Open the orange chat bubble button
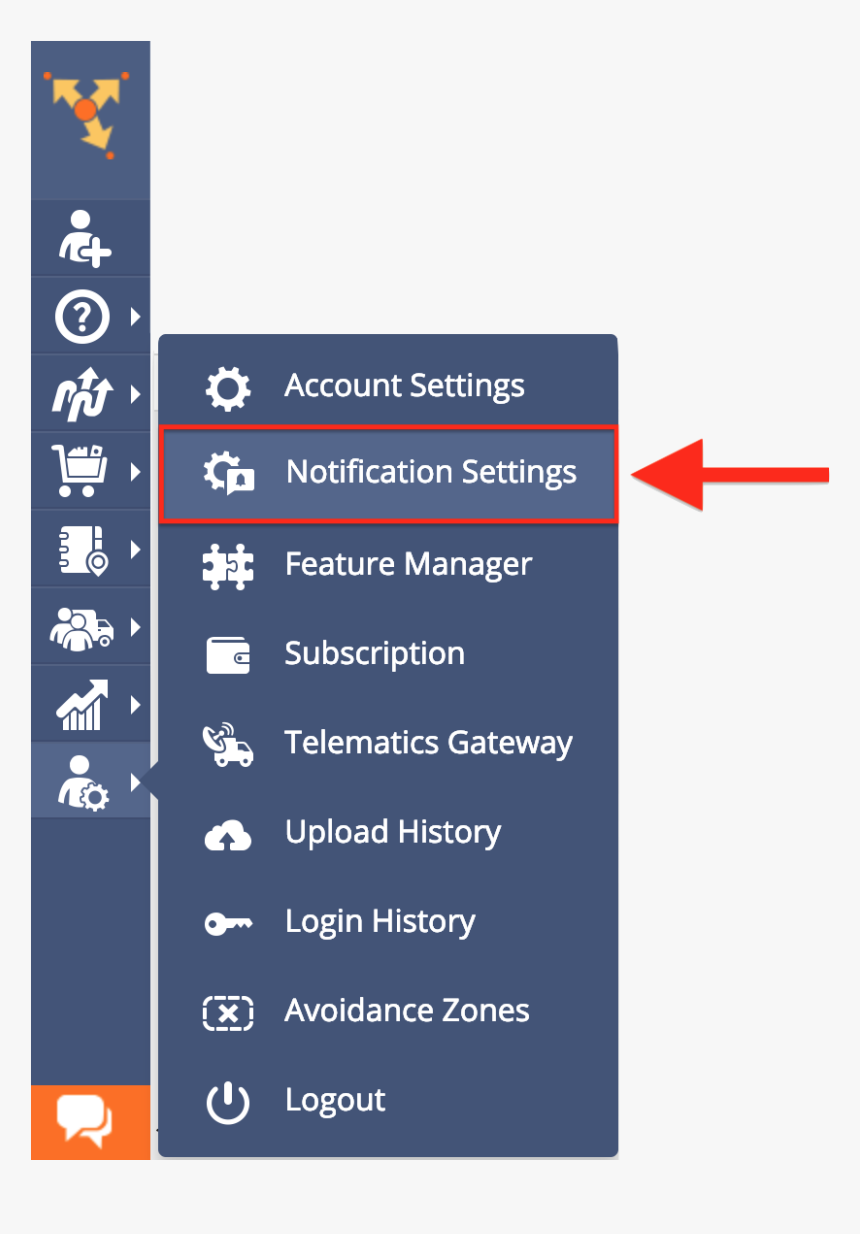The width and height of the screenshot is (860, 1234). point(86,1122)
